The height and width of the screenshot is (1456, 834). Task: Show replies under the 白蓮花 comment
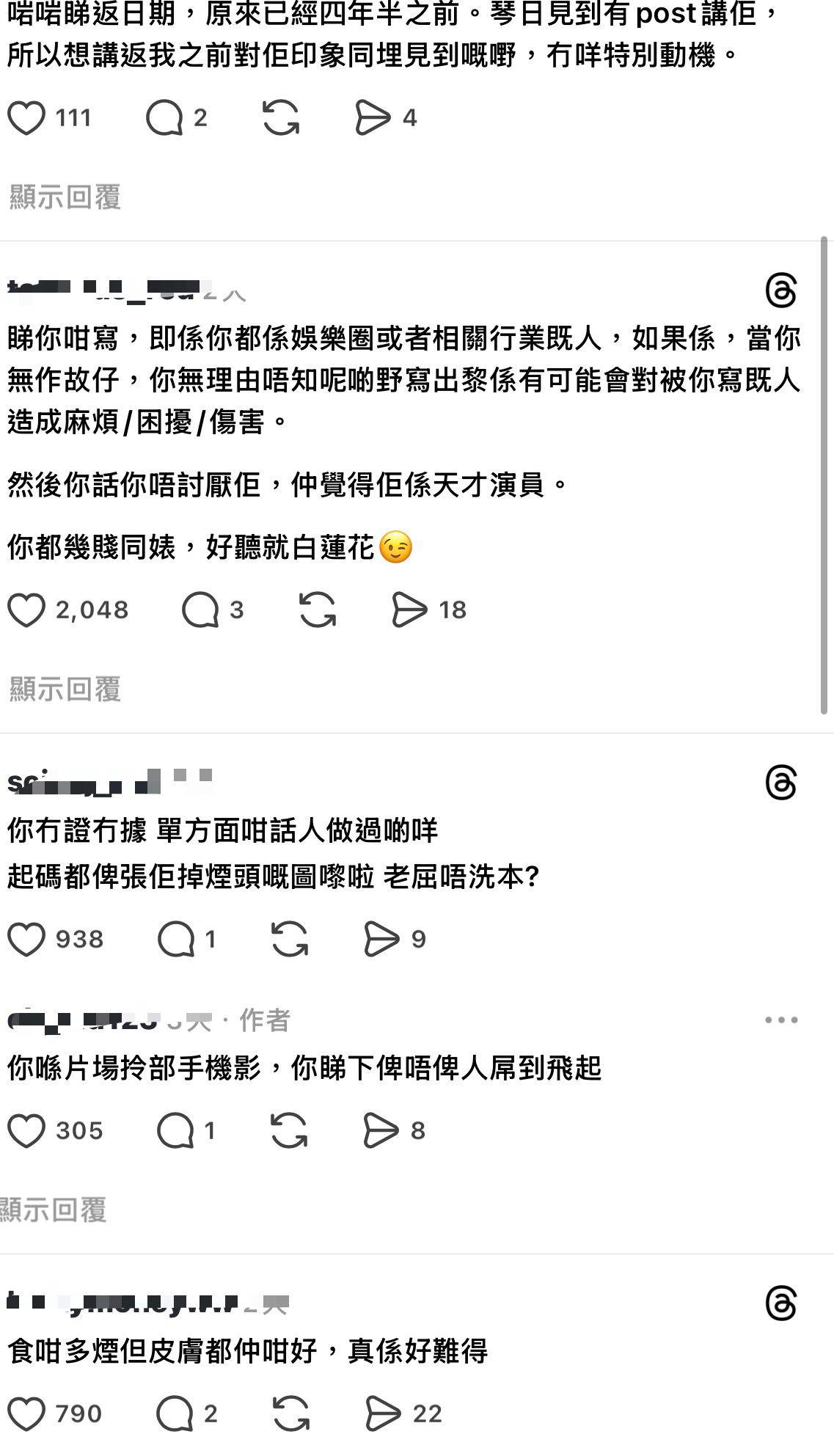(65, 689)
